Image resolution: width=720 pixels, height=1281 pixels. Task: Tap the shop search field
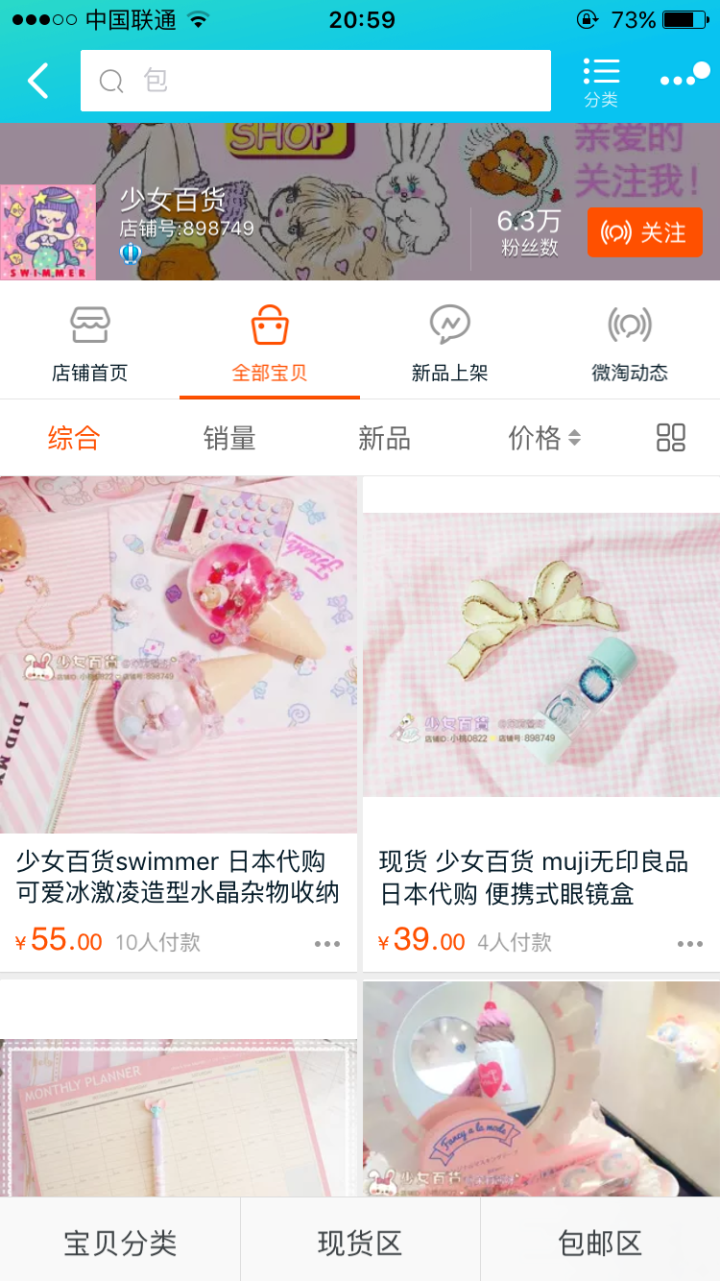pos(315,81)
